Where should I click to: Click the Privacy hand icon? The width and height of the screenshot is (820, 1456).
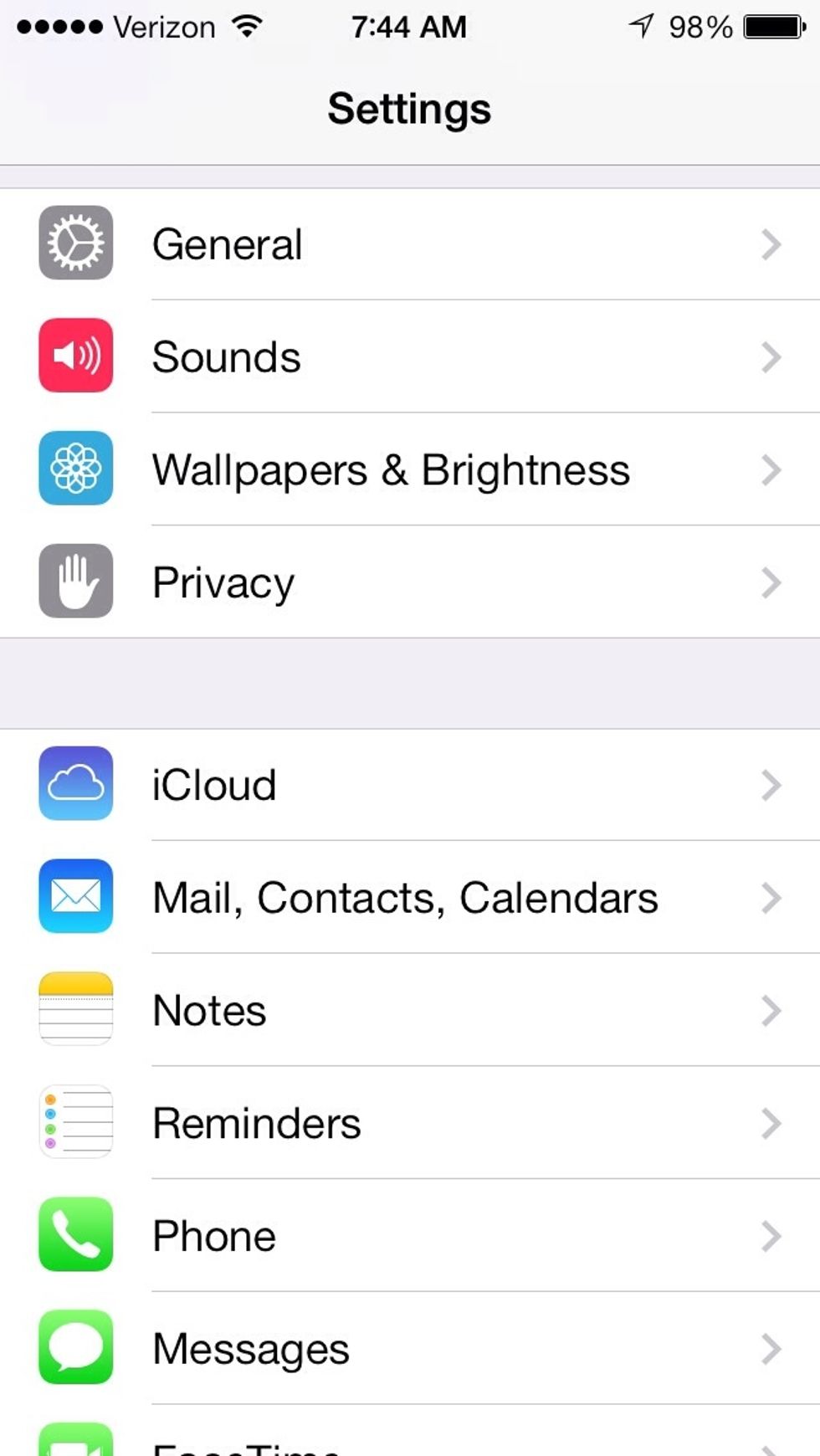pos(75,582)
